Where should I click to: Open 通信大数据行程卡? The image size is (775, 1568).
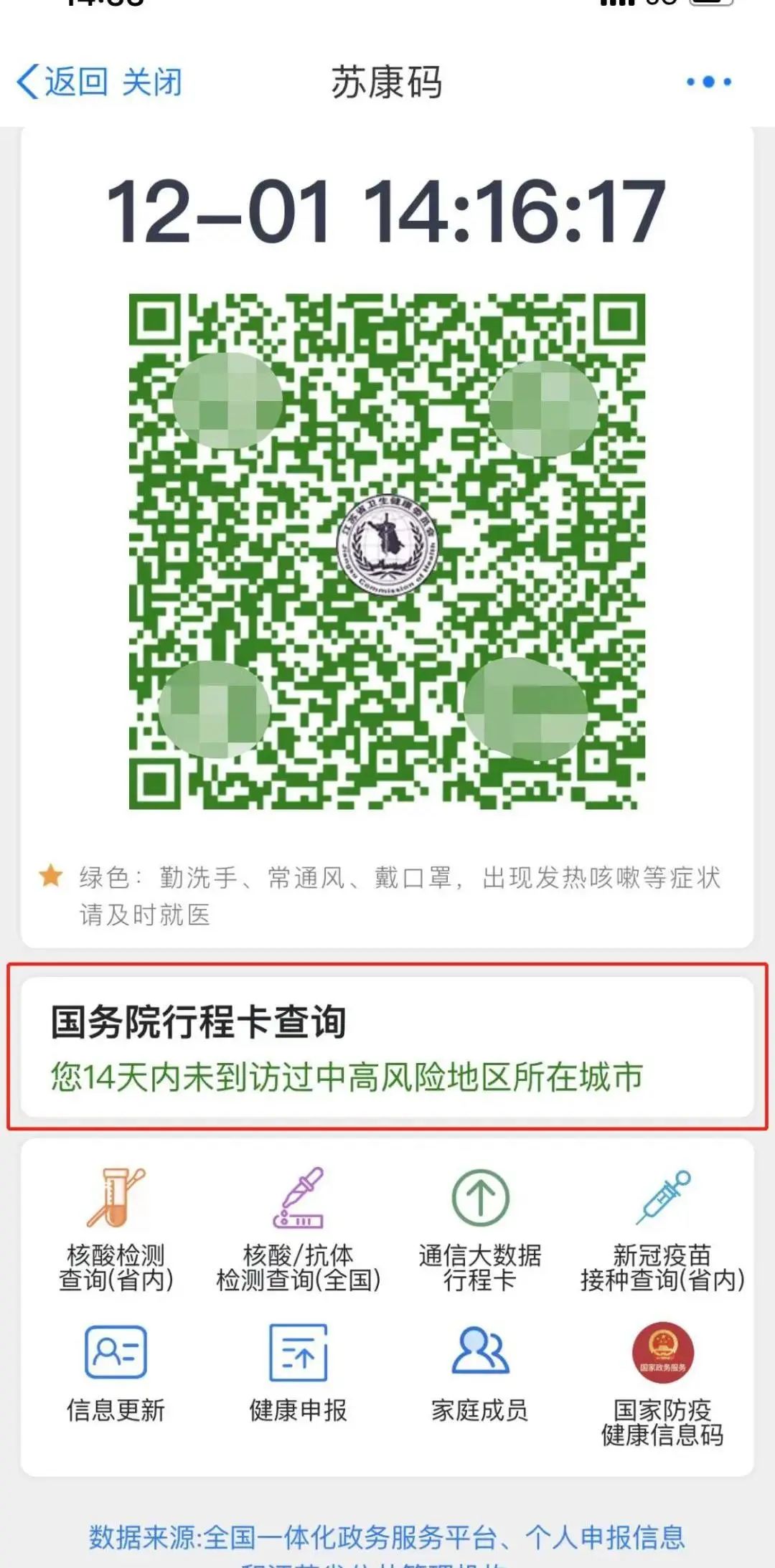480,1228
